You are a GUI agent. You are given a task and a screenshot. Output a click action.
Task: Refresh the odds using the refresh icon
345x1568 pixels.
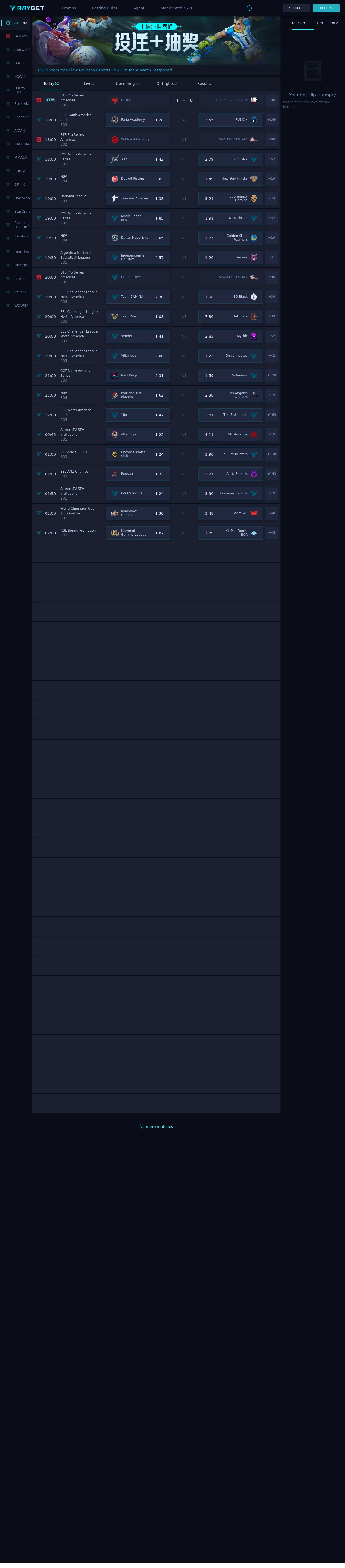coord(249,8)
